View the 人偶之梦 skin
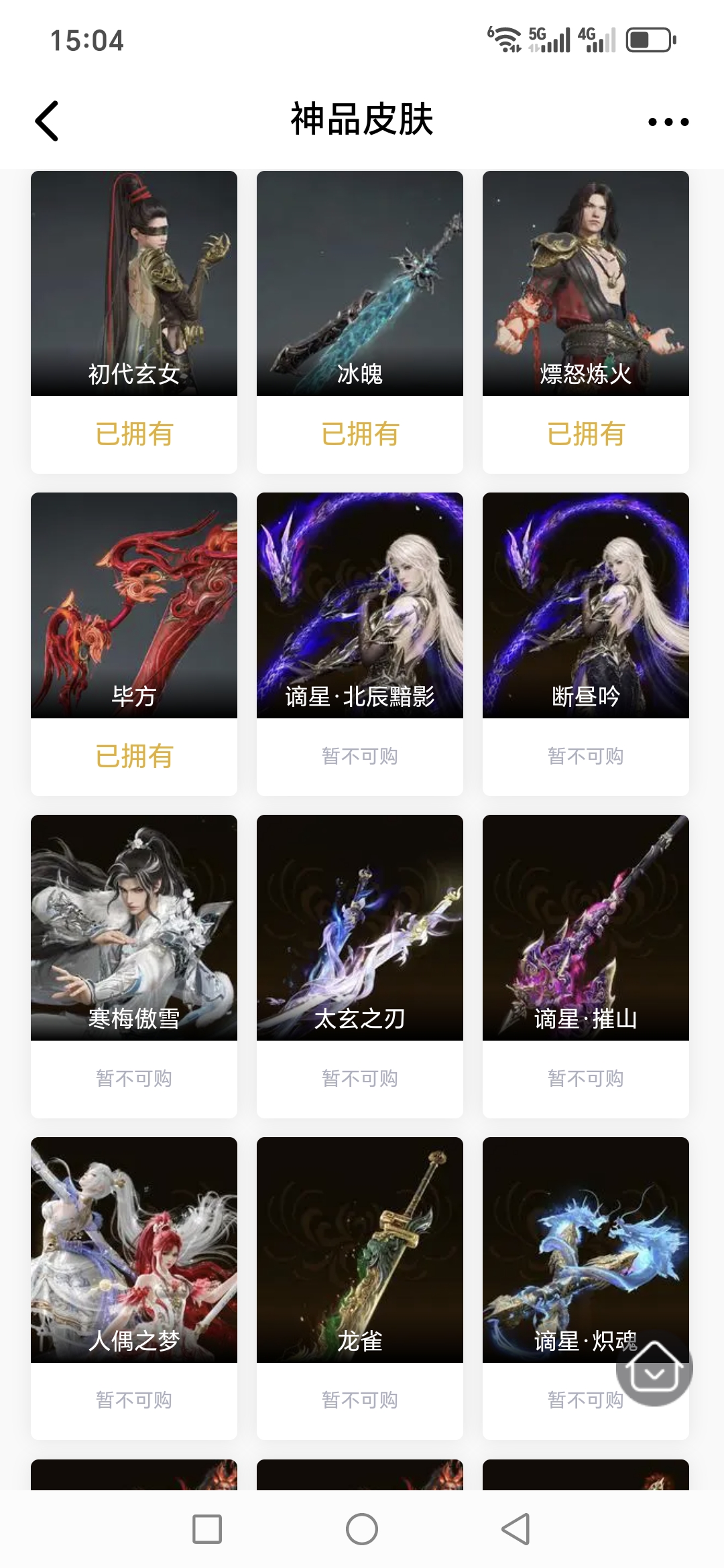 pos(134,1250)
